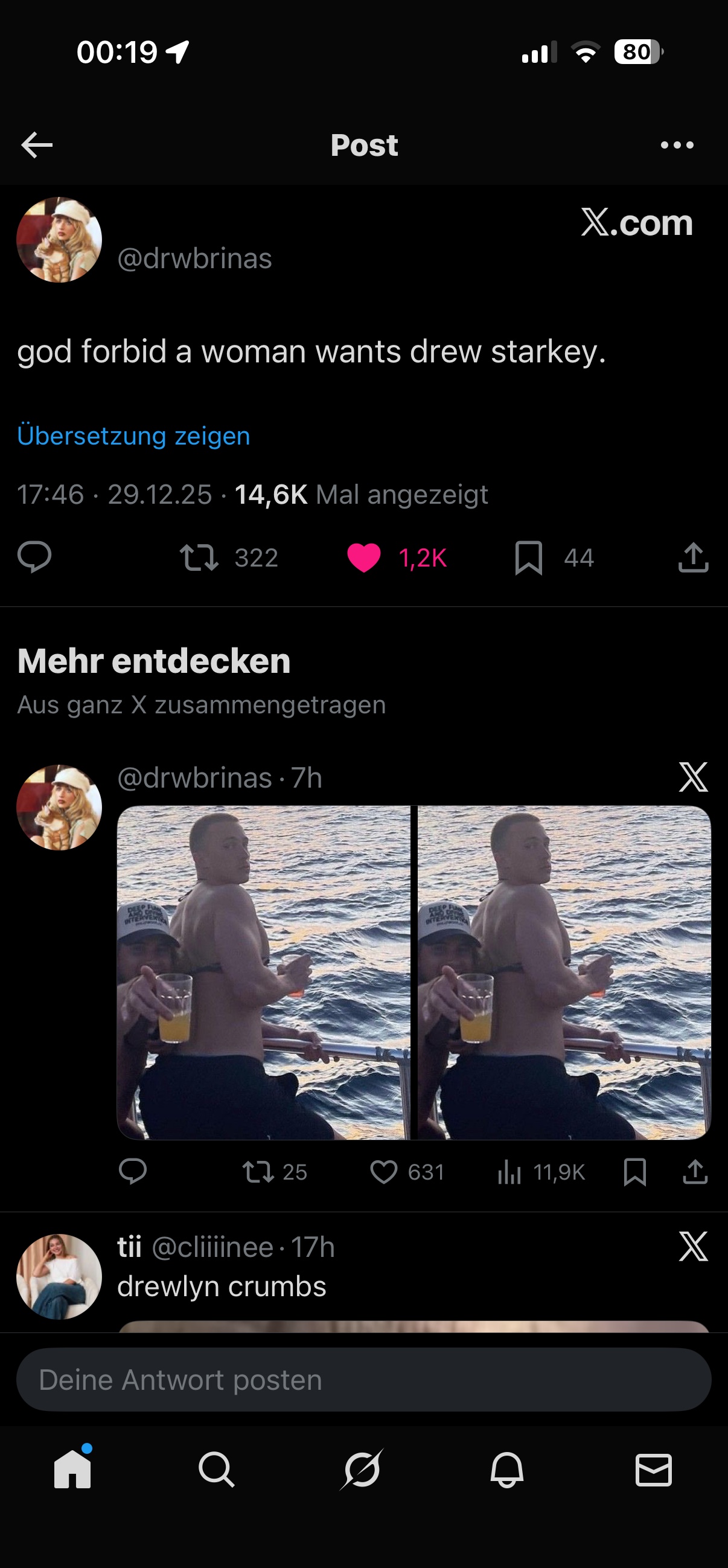The width and height of the screenshot is (728, 1568).
Task: Open the three-dot overflow menu
Action: [x=677, y=145]
